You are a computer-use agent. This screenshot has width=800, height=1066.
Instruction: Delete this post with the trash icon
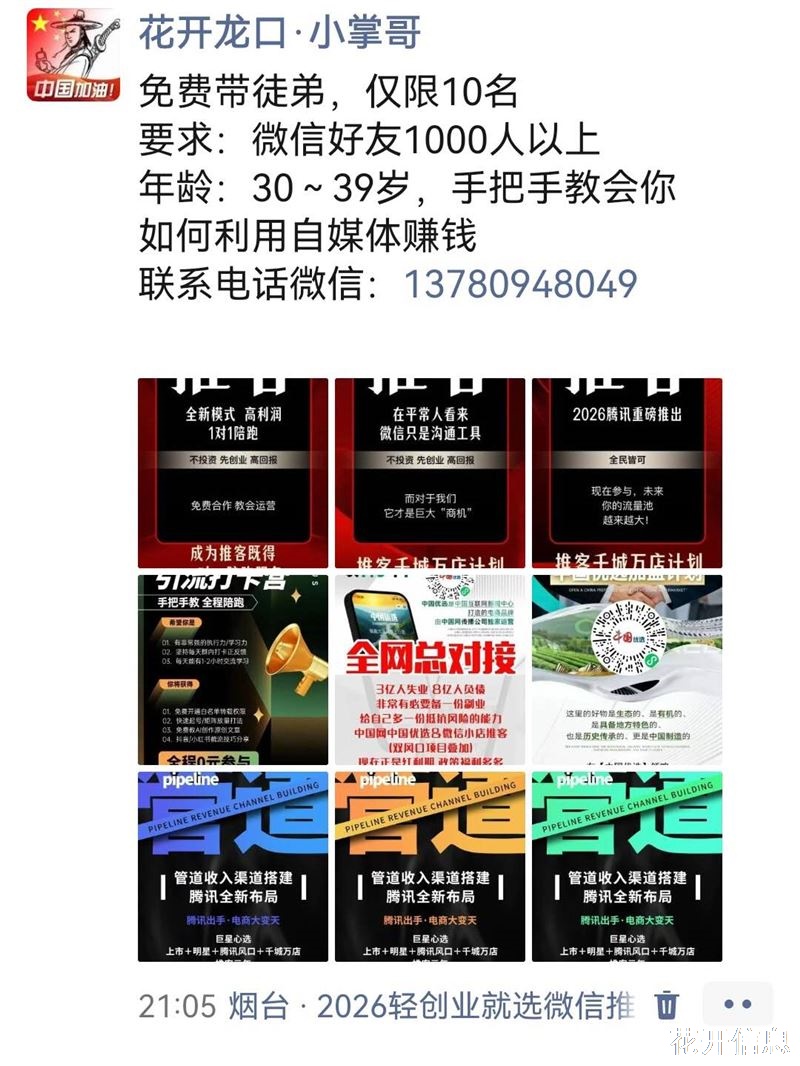click(x=667, y=1005)
